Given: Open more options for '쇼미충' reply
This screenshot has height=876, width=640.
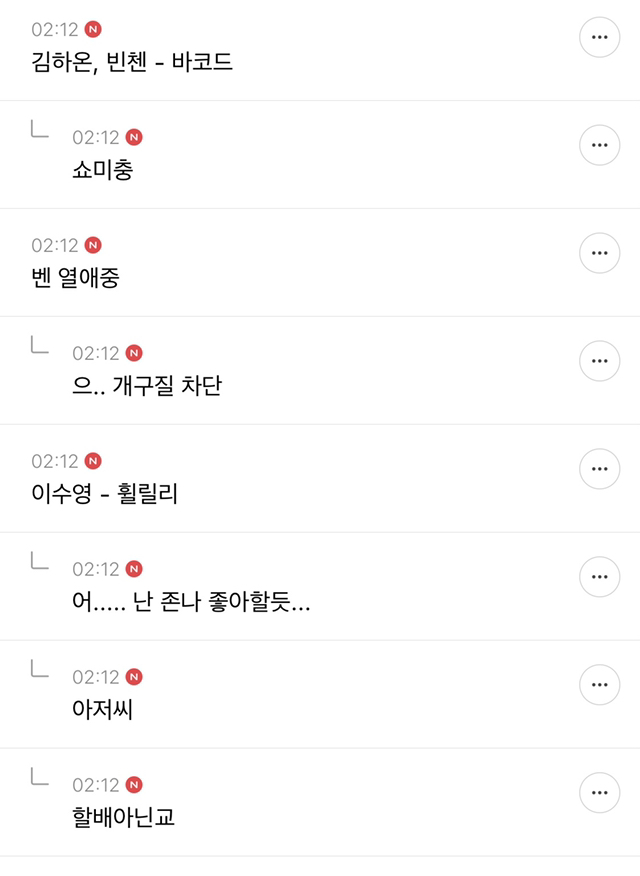Looking at the screenshot, I should pyautogui.click(x=600, y=145).
